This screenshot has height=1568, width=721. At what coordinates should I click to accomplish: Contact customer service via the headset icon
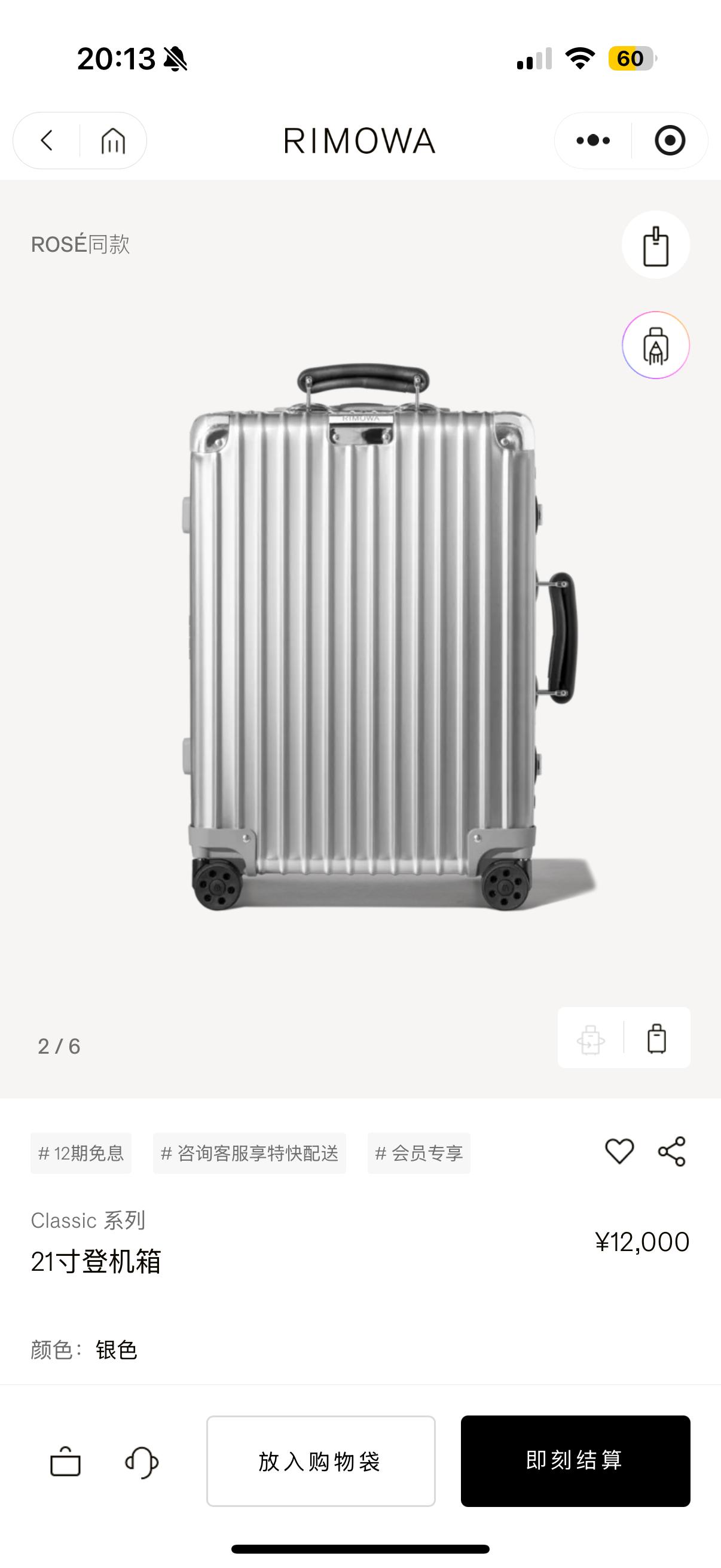(x=142, y=1462)
